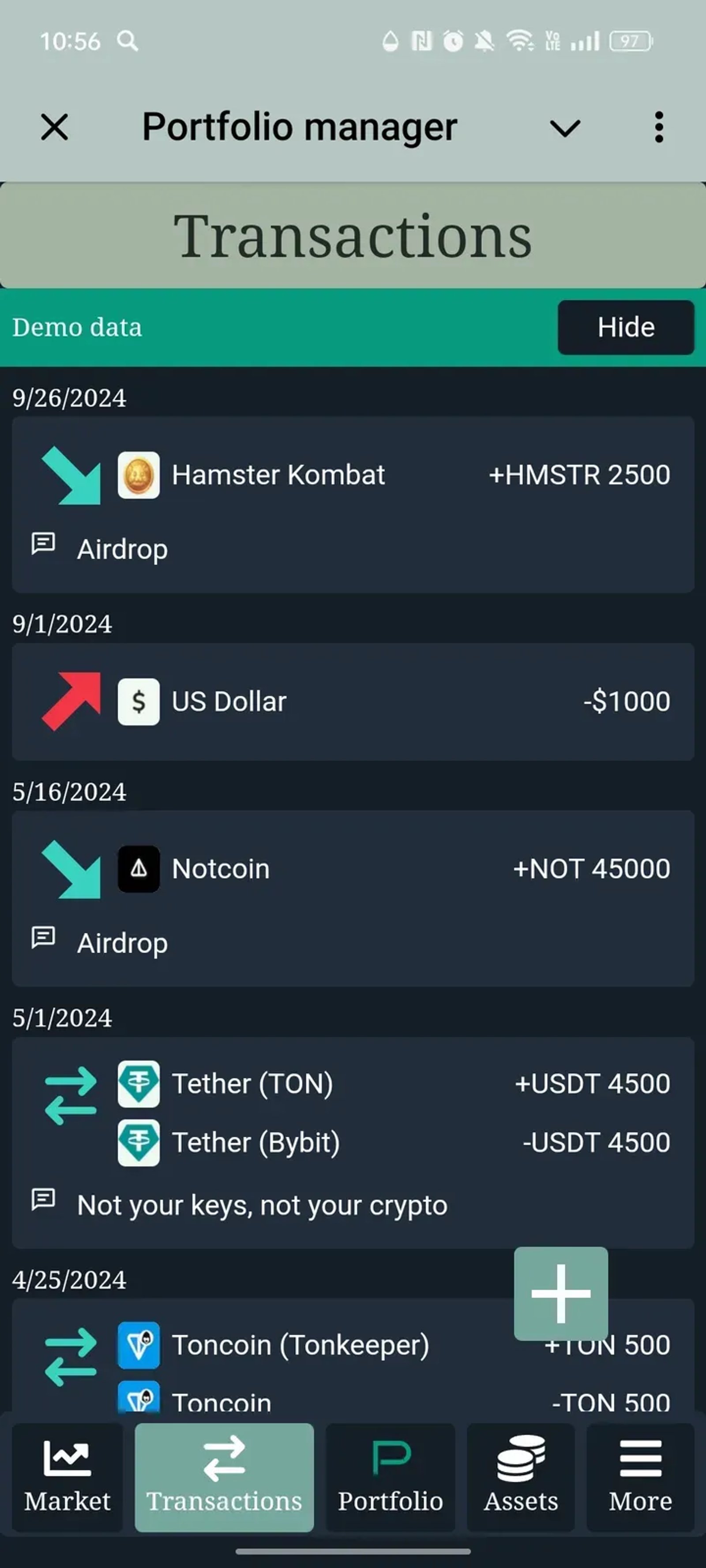Close the Portfolio manager mini app
Viewport: 706px width, 1568px height.
point(55,127)
